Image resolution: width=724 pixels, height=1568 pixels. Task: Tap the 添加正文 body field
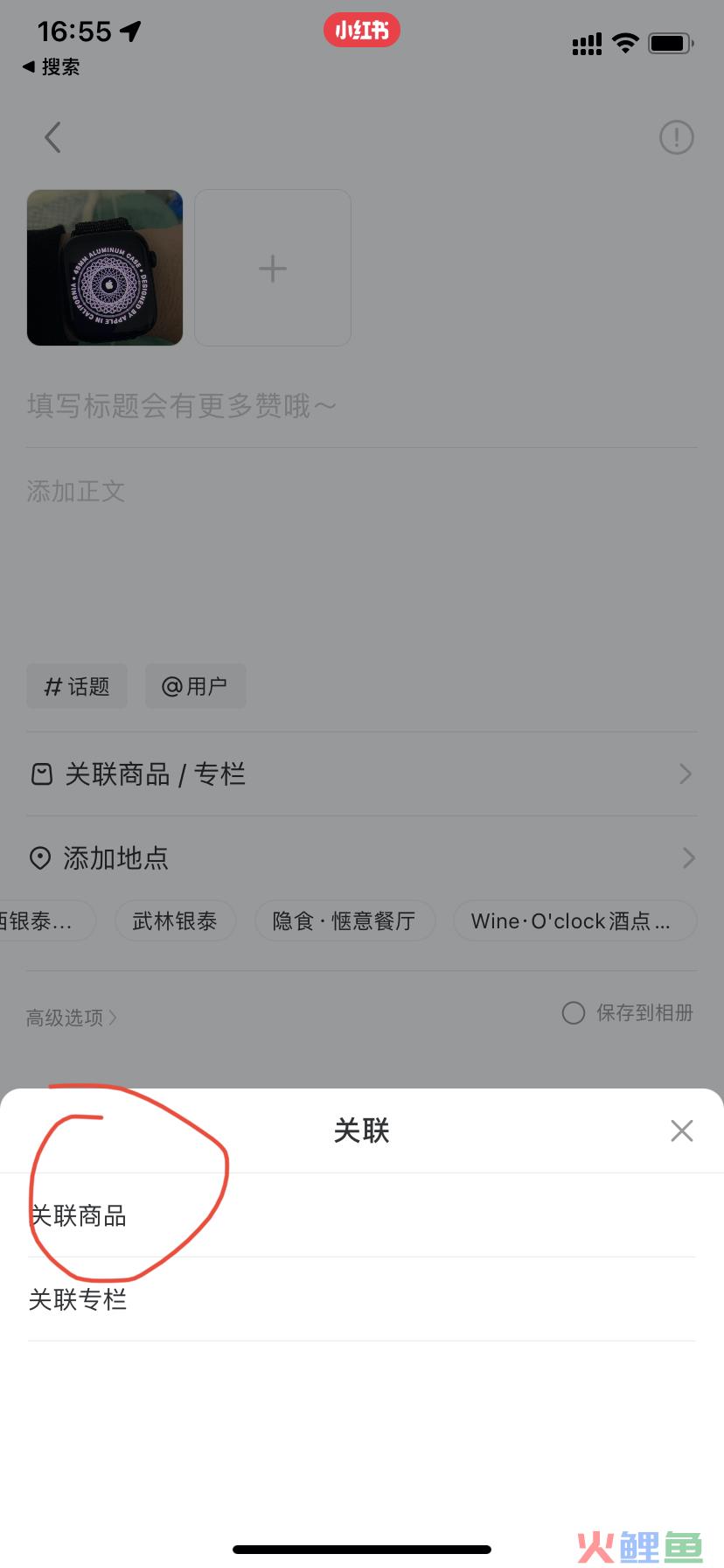(362, 542)
